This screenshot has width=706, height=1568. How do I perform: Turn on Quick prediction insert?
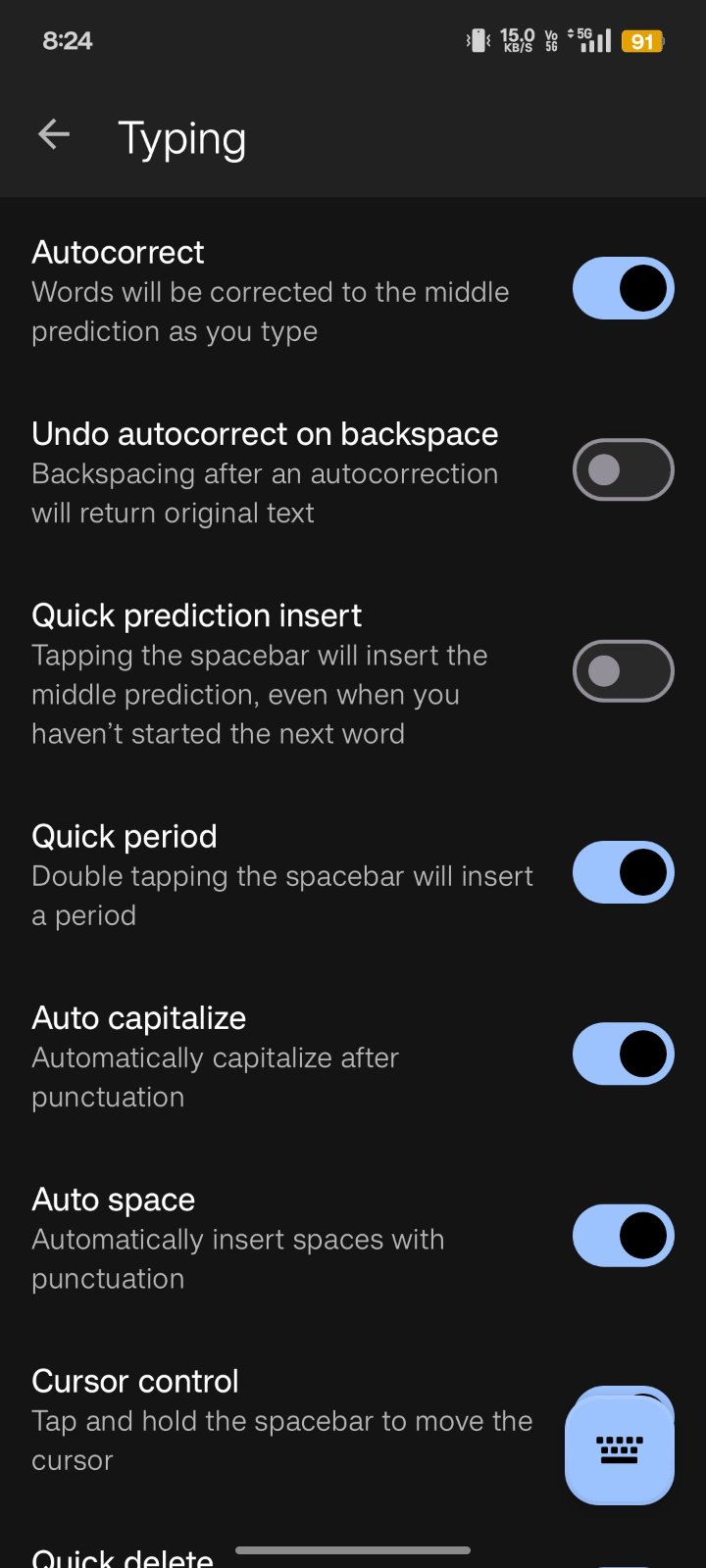pyautogui.click(x=623, y=671)
